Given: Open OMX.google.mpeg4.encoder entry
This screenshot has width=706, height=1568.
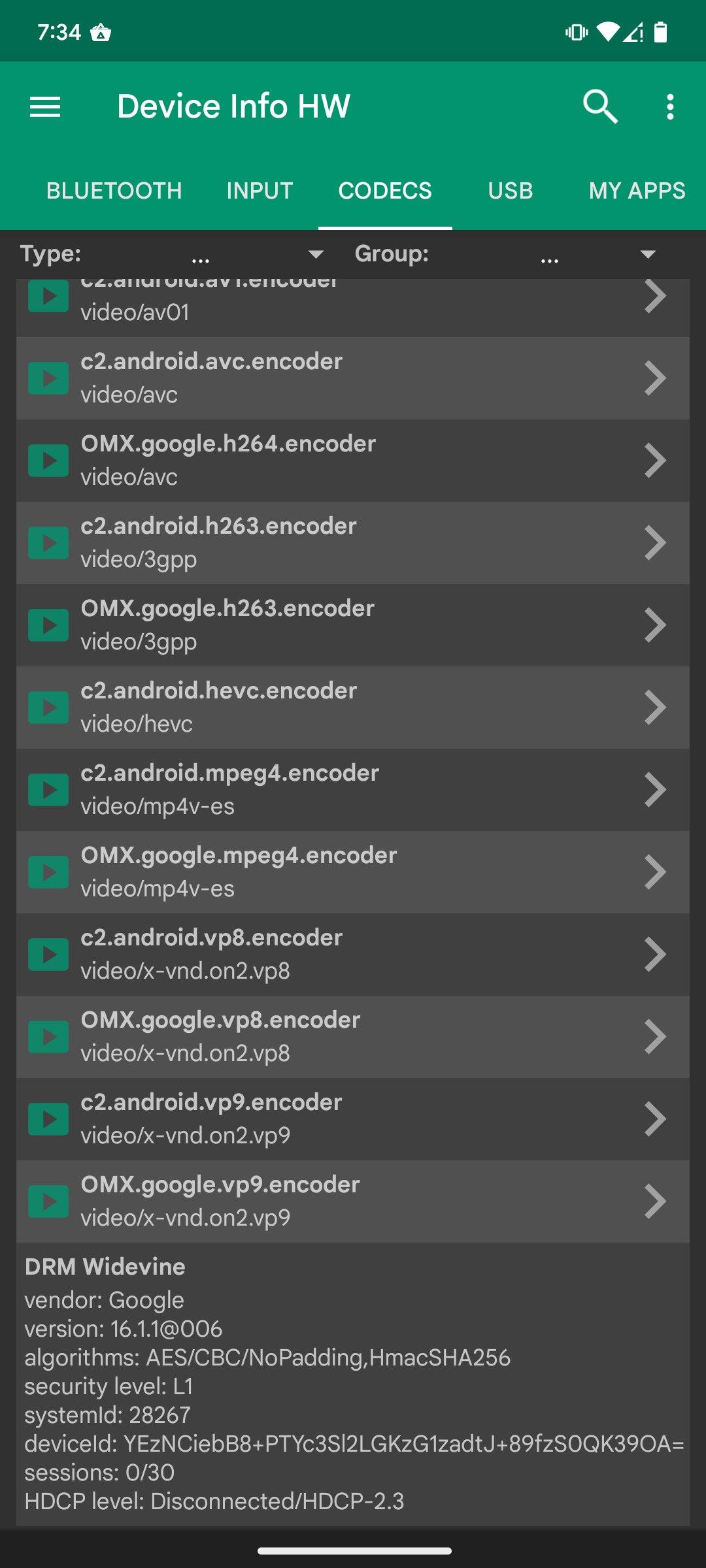Looking at the screenshot, I should pyautogui.click(x=353, y=872).
